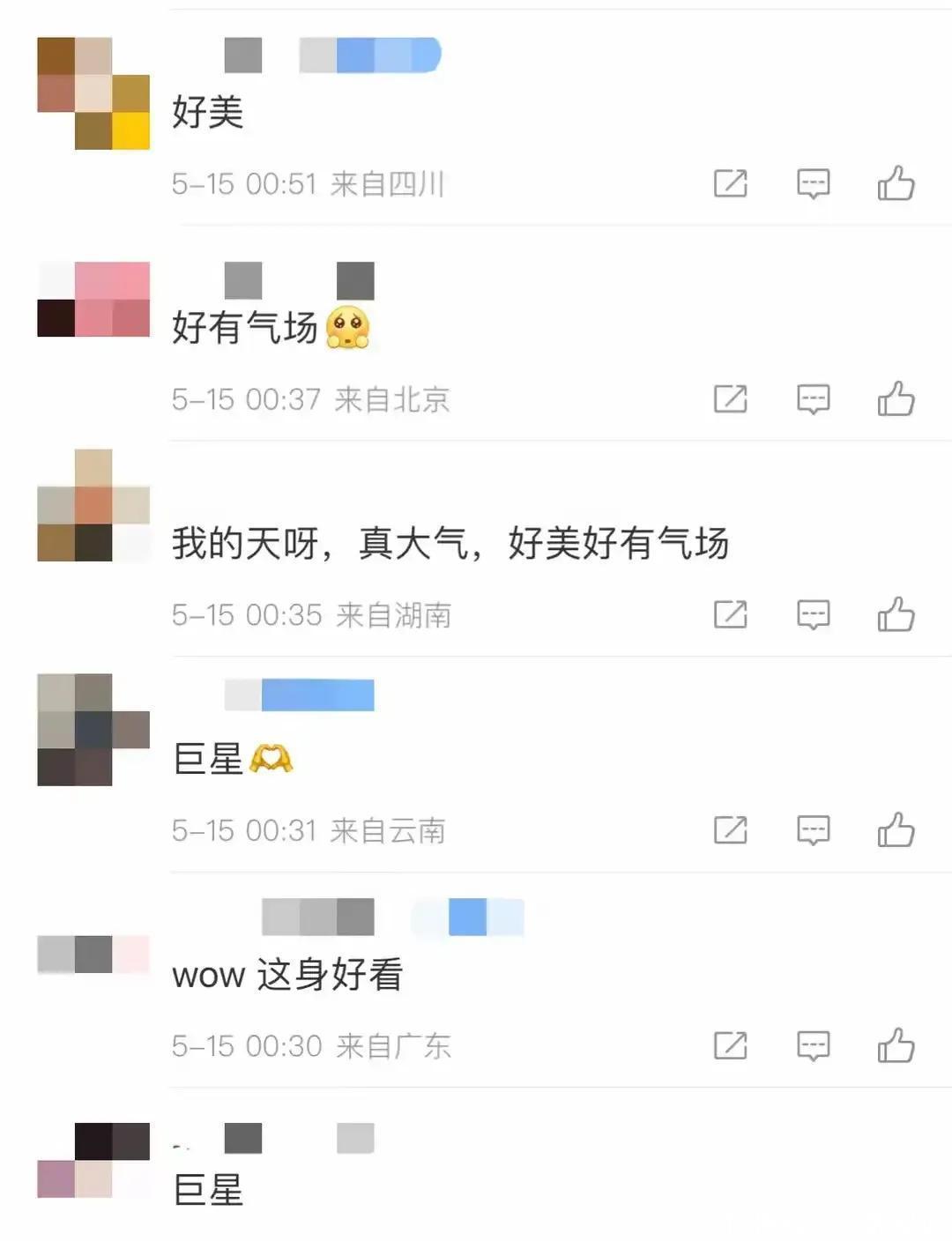Like the comment "好美"
The height and width of the screenshot is (1241, 952).
(896, 183)
